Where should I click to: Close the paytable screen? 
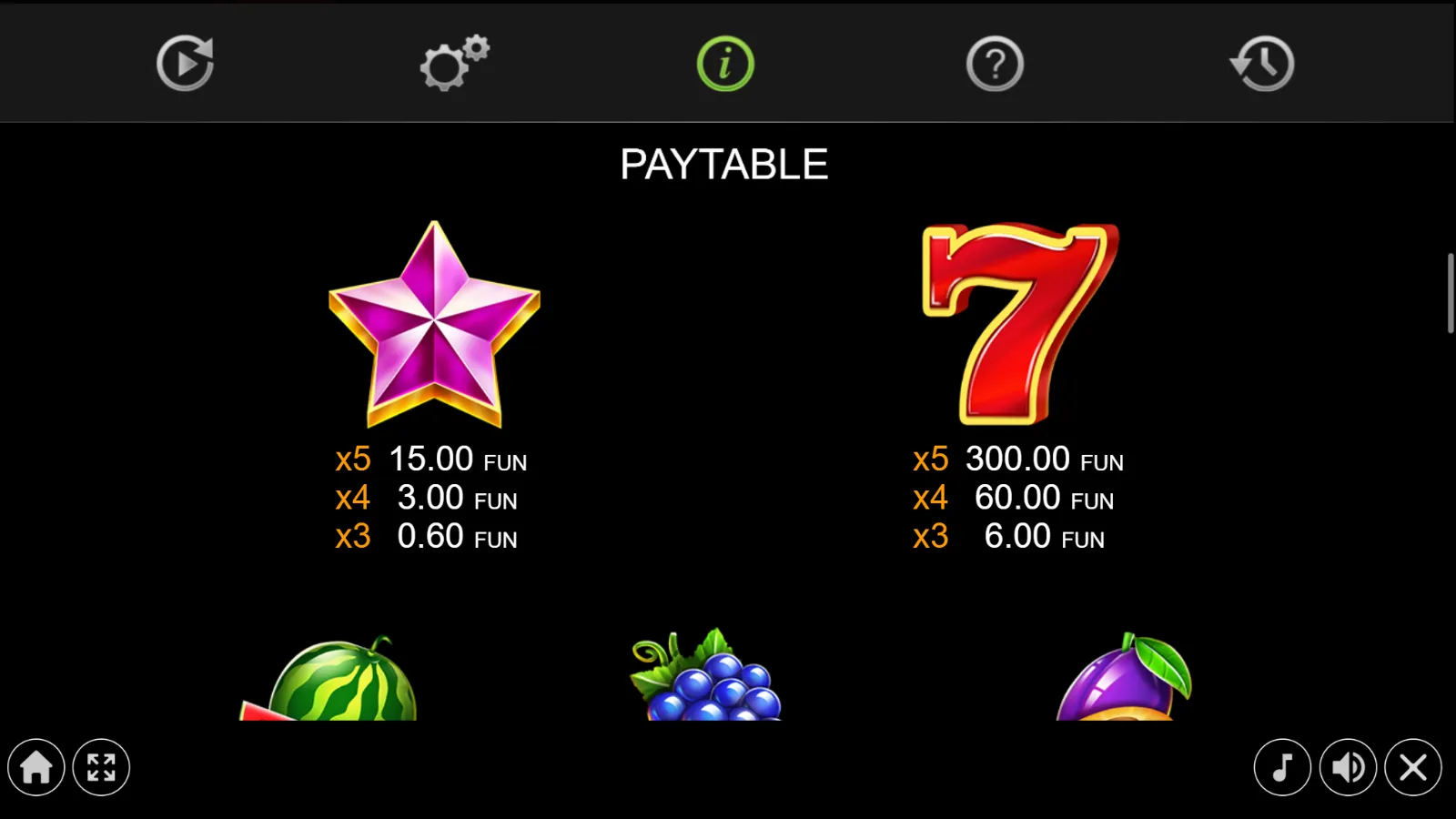click(1413, 767)
